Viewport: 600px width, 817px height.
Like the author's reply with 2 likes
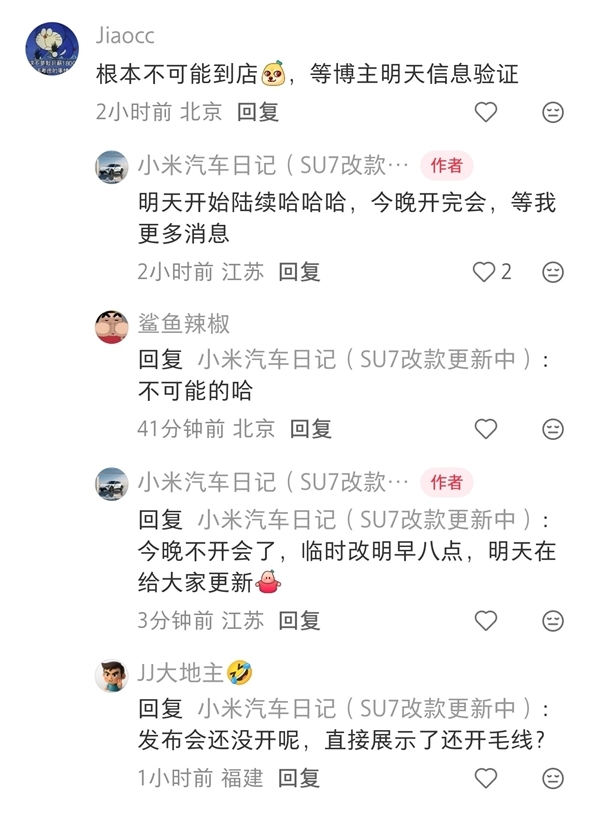coord(485,271)
